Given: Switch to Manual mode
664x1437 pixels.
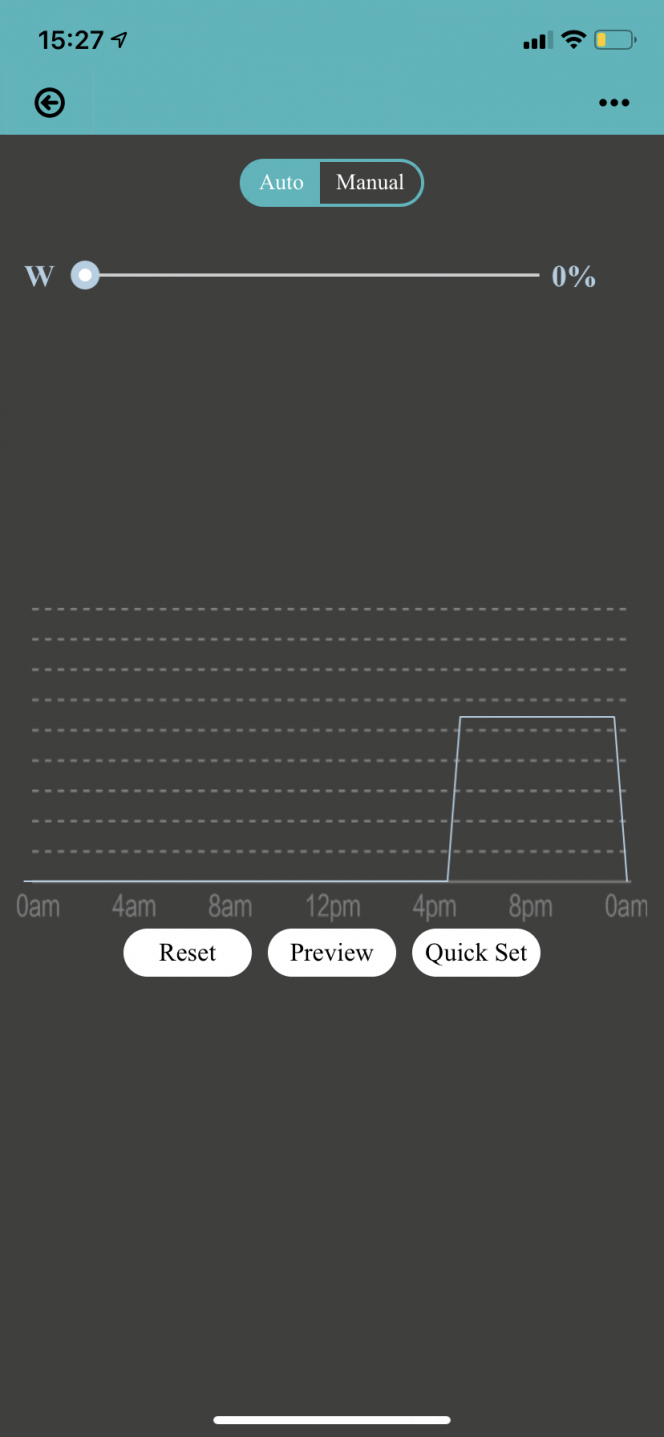Looking at the screenshot, I should pyautogui.click(x=371, y=183).
